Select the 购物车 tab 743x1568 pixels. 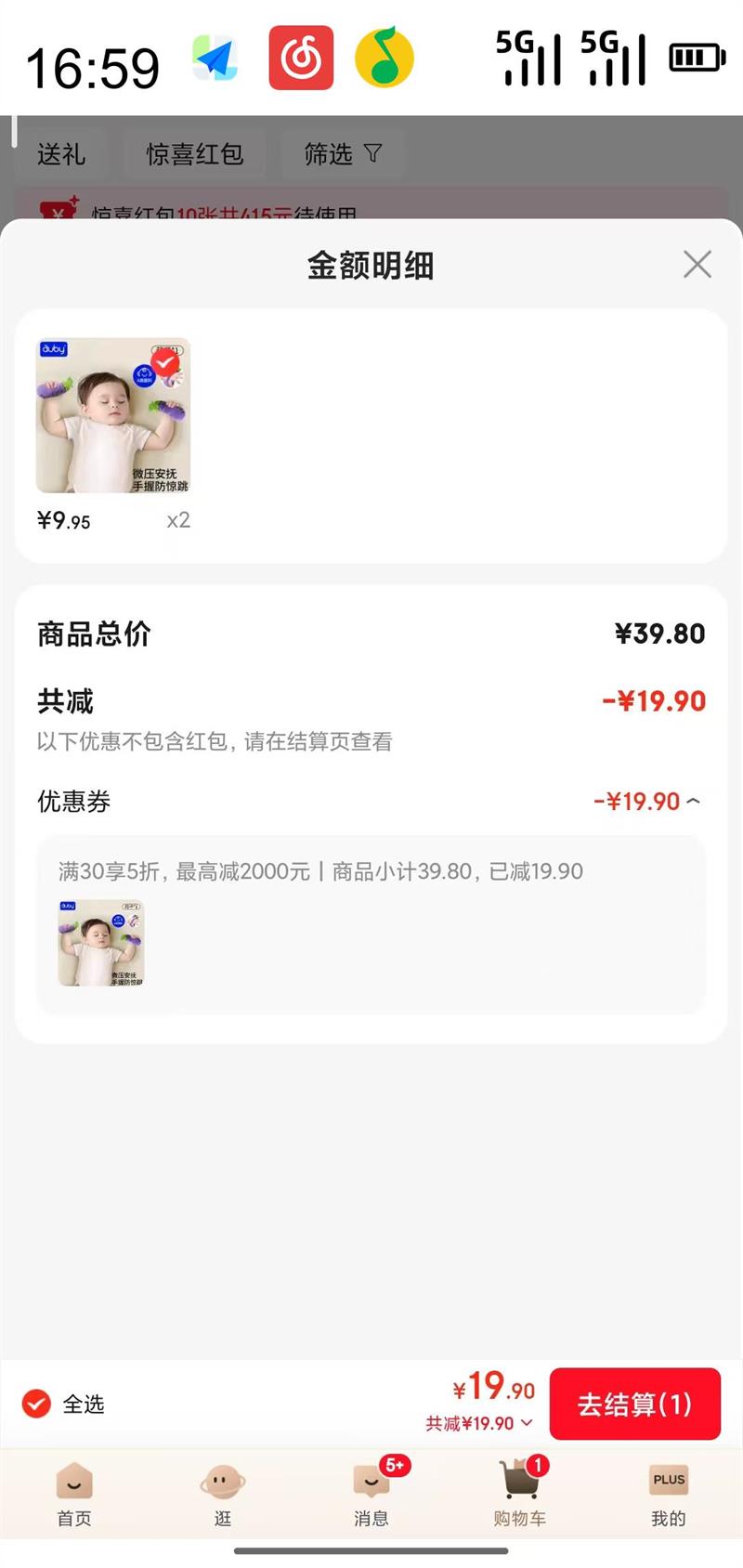coord(519,1492)
